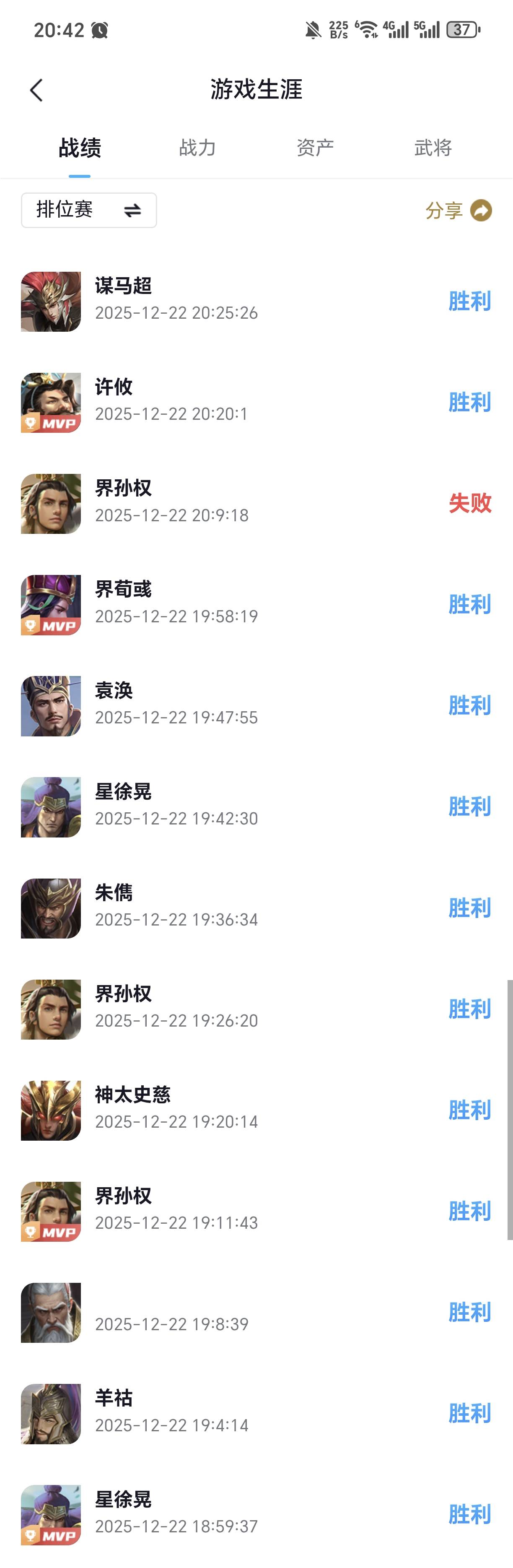Open the 界荀彧 match record

[256, 604]
